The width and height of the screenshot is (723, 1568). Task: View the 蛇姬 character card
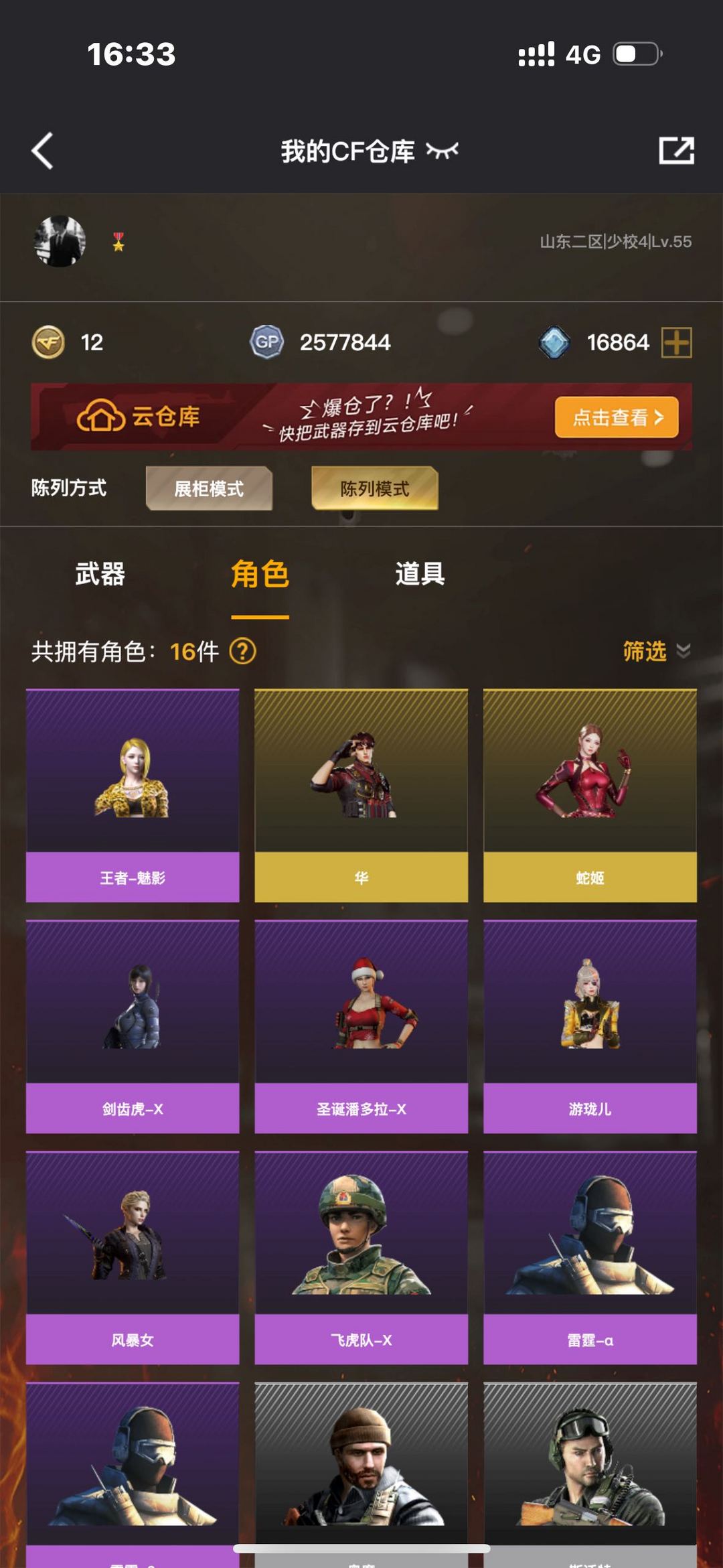[590, 796]
